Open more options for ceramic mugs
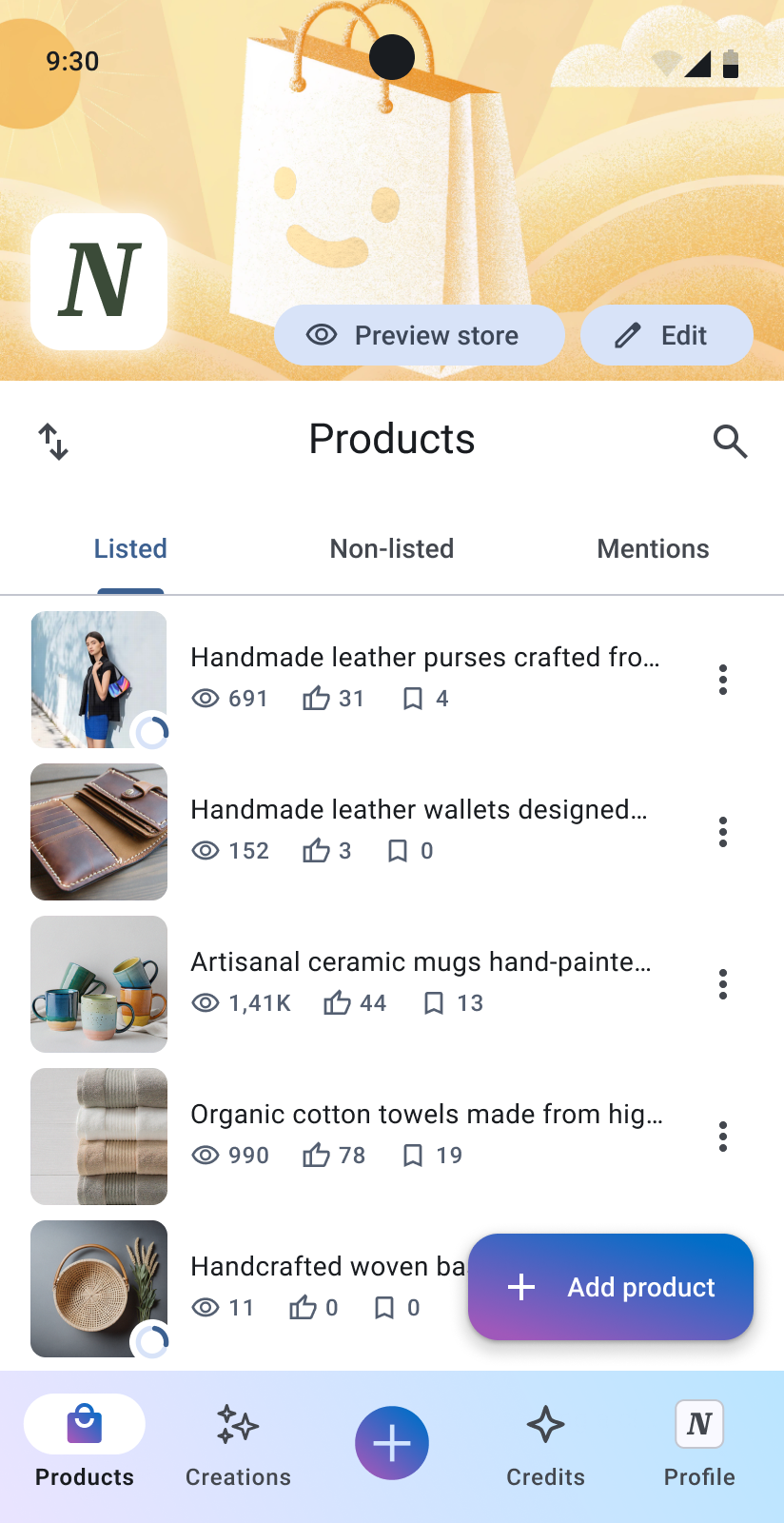Screen dimensions: 784x1523 [723, 984]
